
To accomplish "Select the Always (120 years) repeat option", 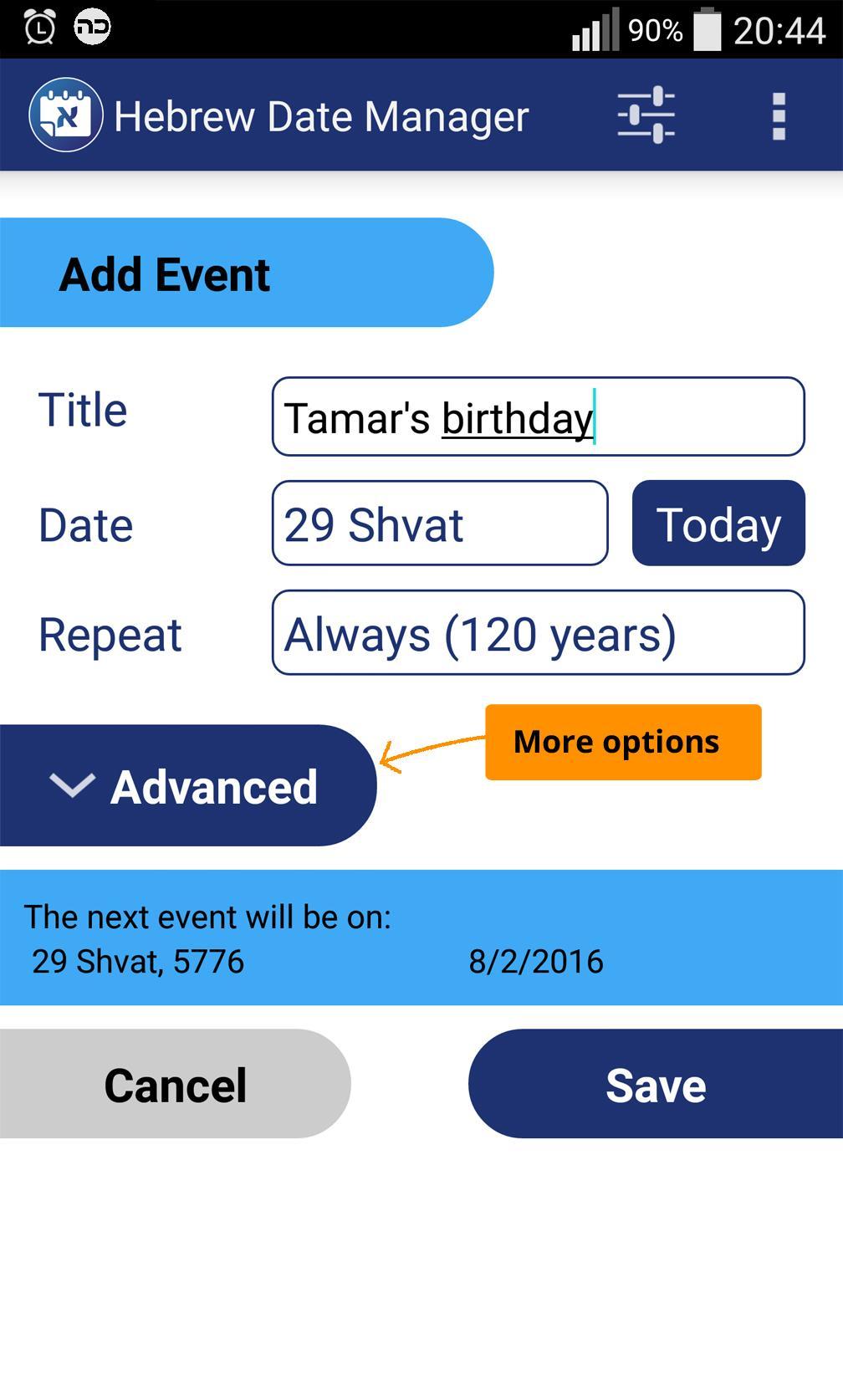I will coord(538,633).
